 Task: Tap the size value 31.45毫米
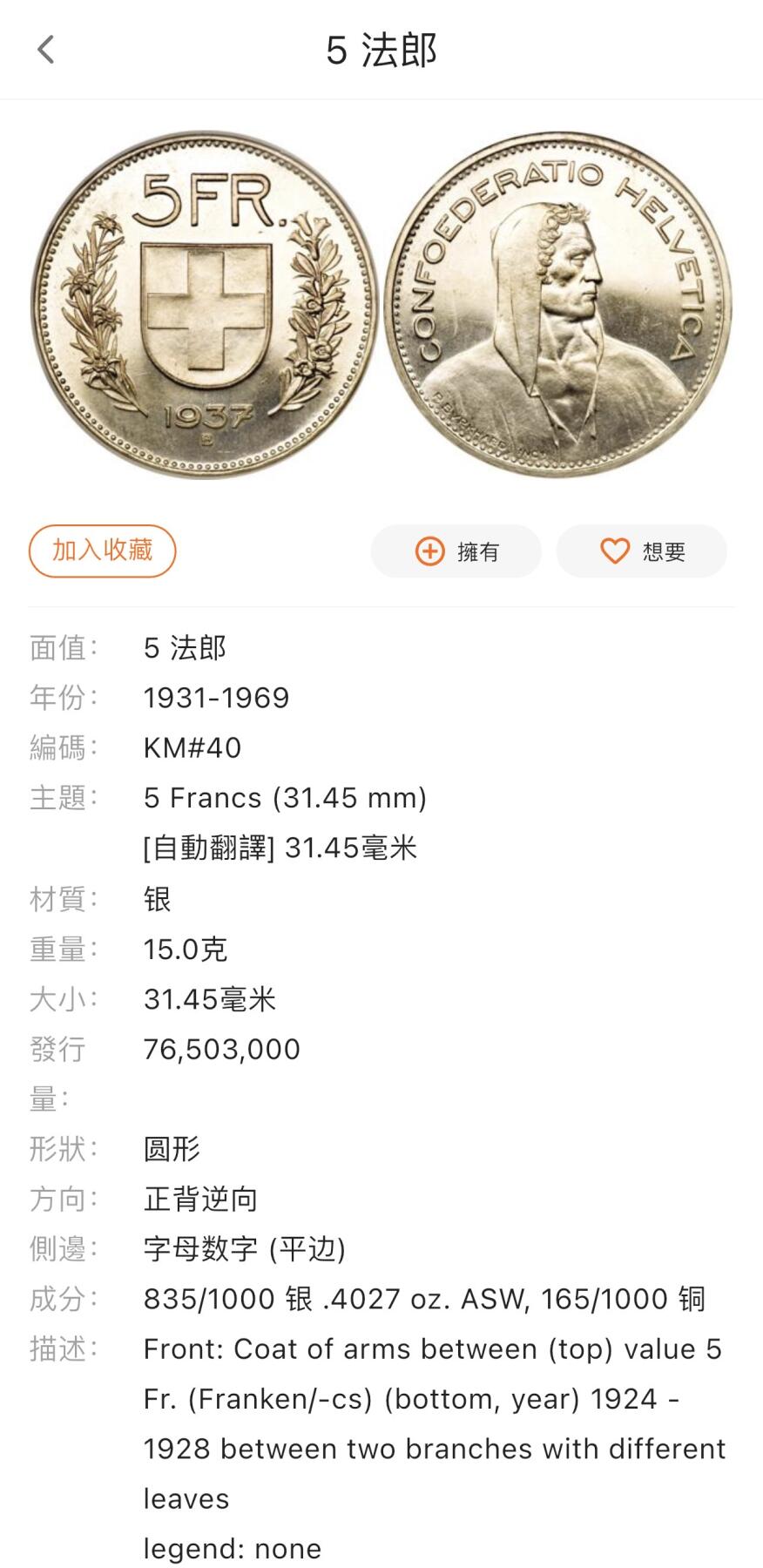point(208,1000)
